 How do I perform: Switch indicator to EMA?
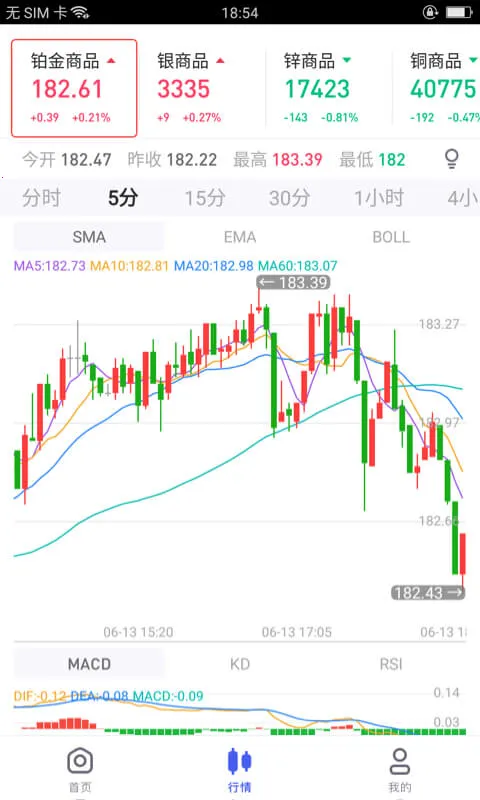coord(240,237)
